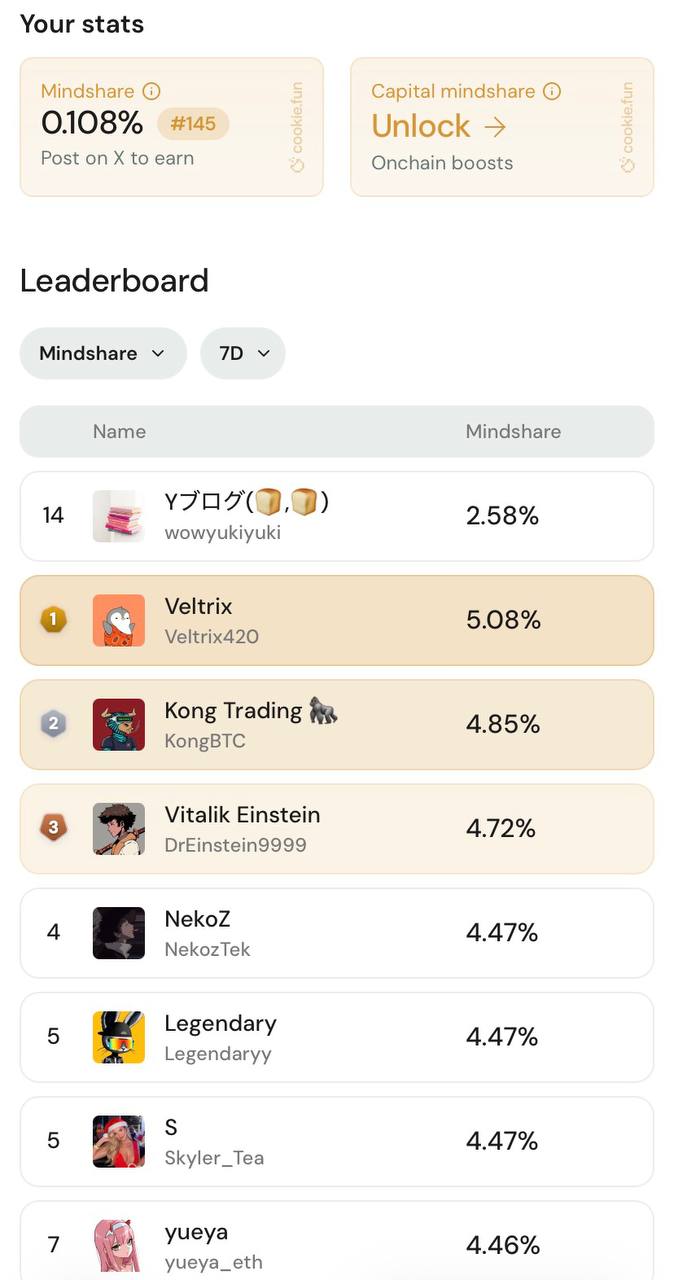This screenshot has height=1280, width=674.
Task: Open wowyukiyuki's leaderboard entry
Action: click(336, 516)
